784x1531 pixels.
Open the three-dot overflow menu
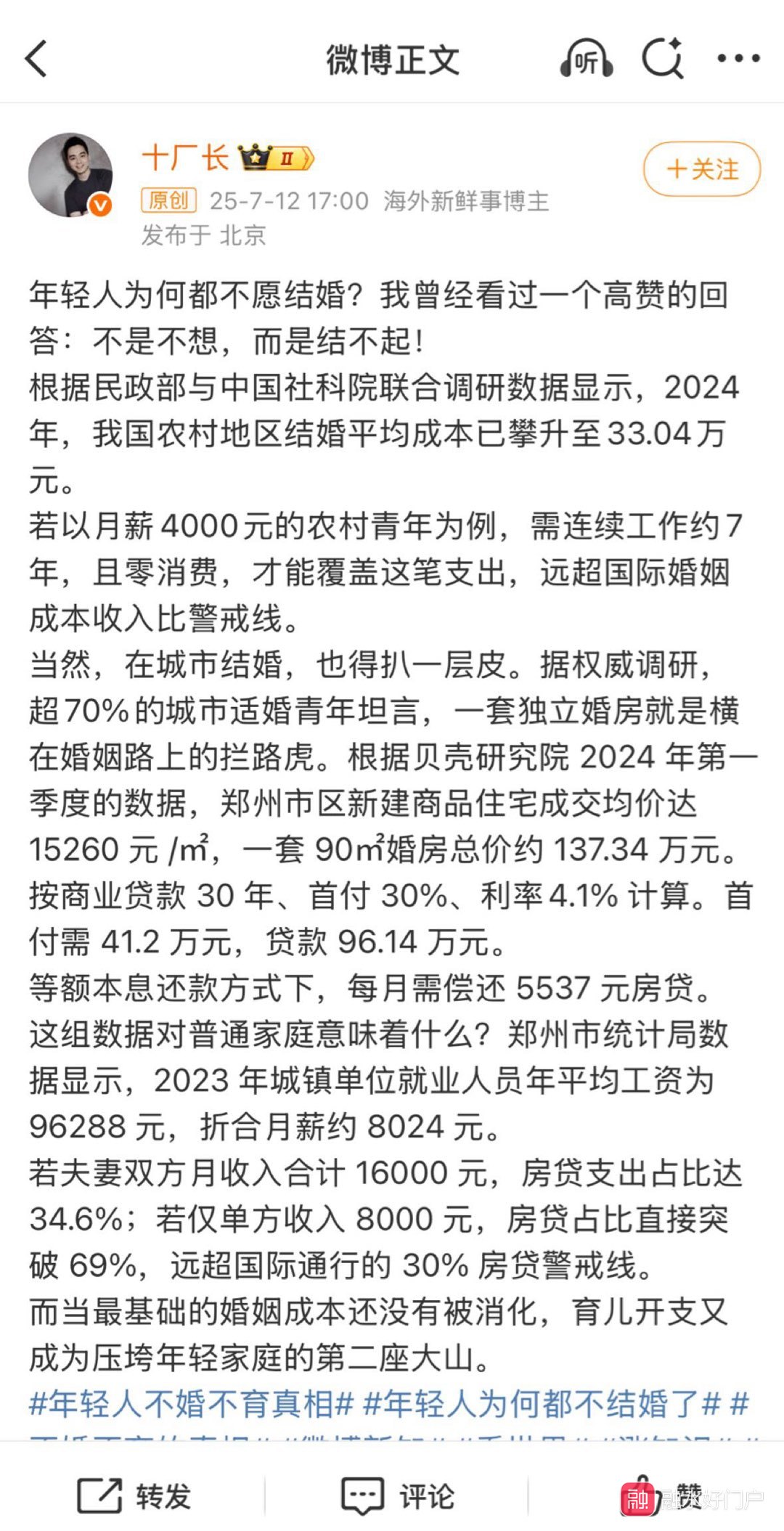pos(738,59)
